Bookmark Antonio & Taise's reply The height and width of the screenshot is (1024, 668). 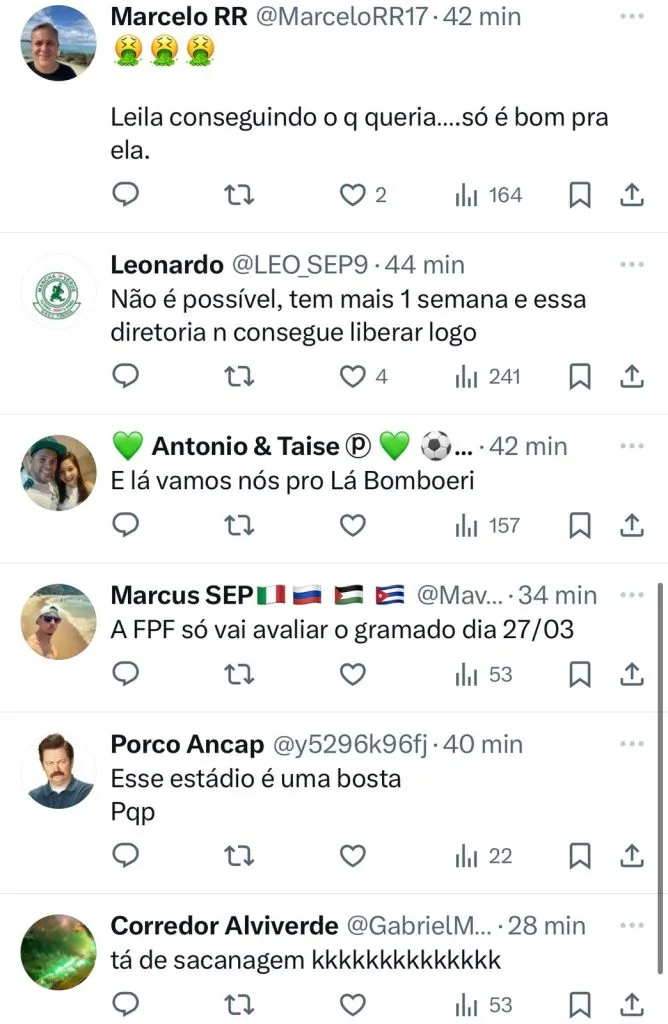(x=580, y=525)
